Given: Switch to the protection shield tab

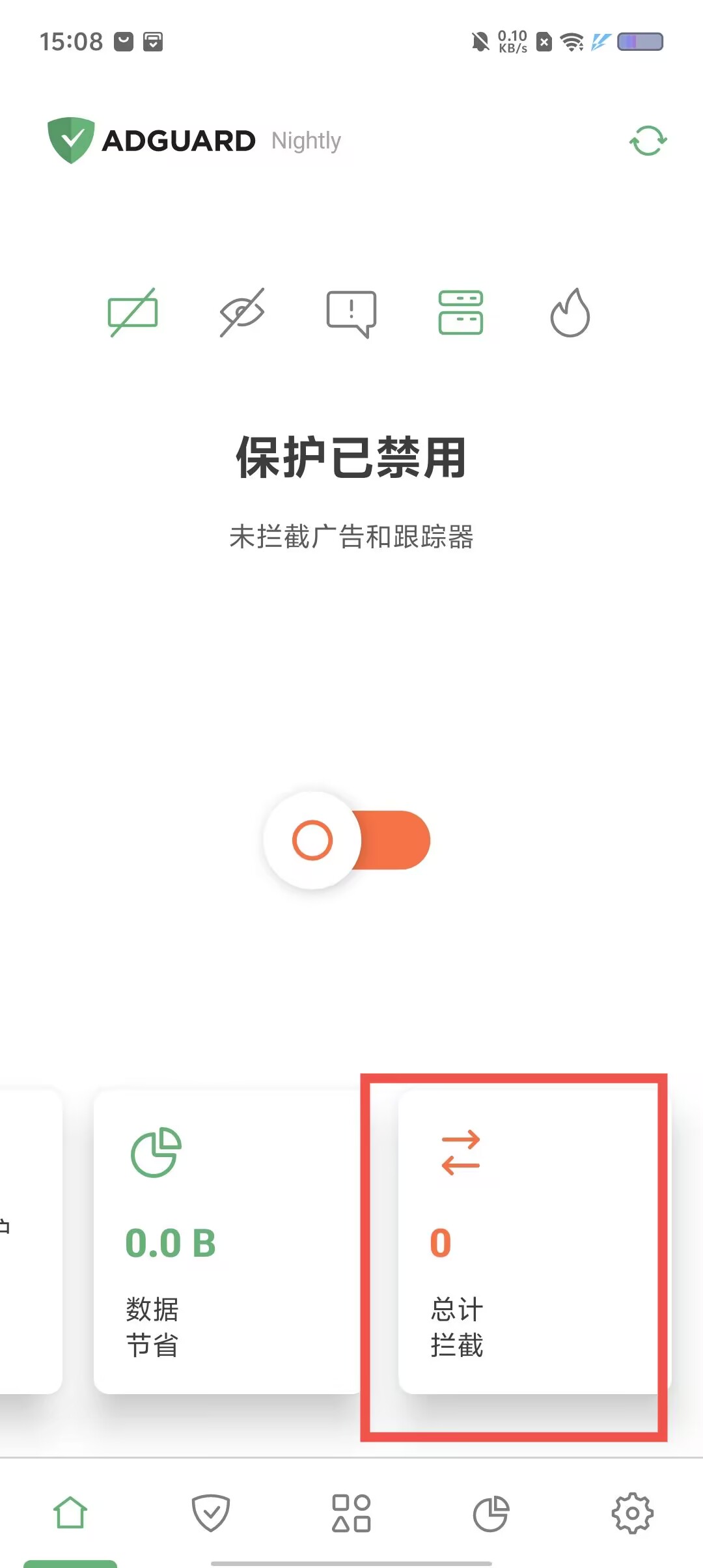Looking at the screenshot, I should coord(211,1512).
